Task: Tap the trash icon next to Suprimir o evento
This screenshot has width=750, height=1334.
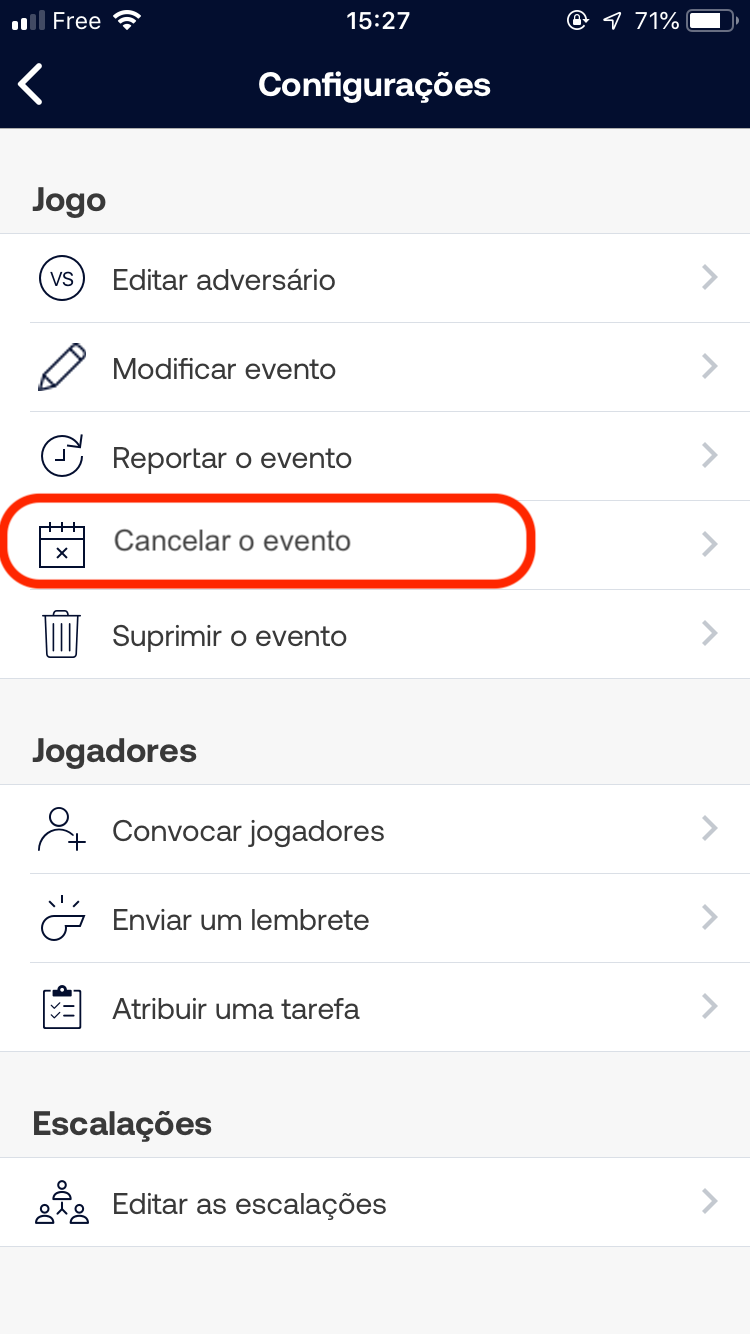Action: click(61, 634)
